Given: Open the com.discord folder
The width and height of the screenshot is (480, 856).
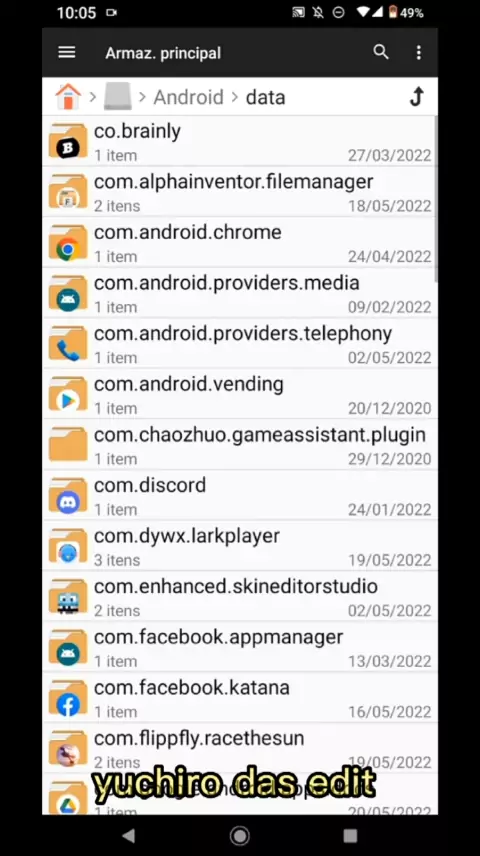Looking at the screenshot, I should [x=240, y=496].
